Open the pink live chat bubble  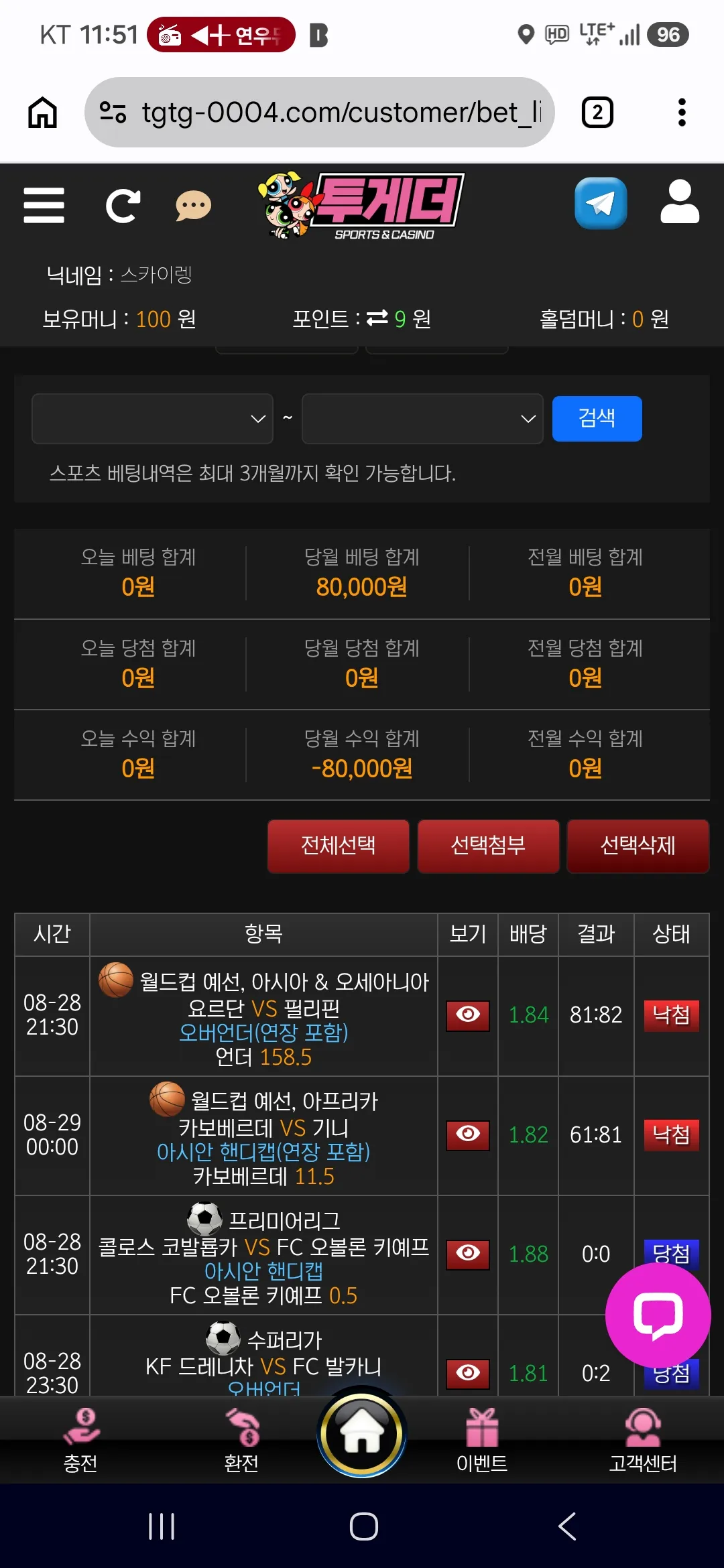pyautogui.click(x=658, y=1315)
